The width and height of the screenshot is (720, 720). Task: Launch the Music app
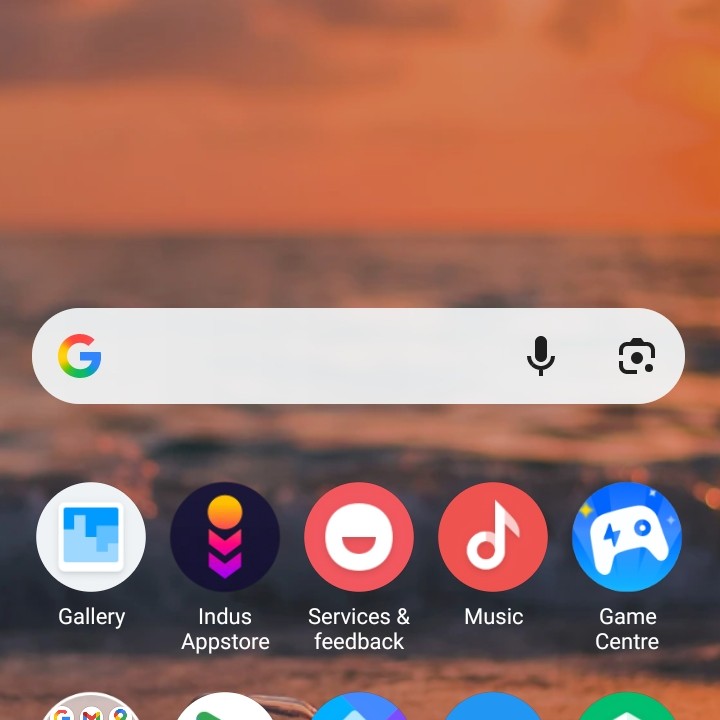[493, 537]
